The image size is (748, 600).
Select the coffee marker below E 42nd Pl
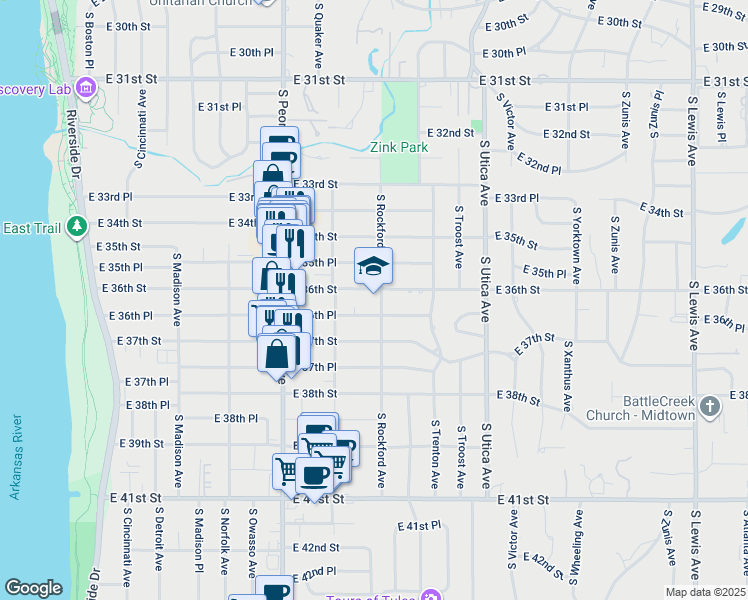274,590
